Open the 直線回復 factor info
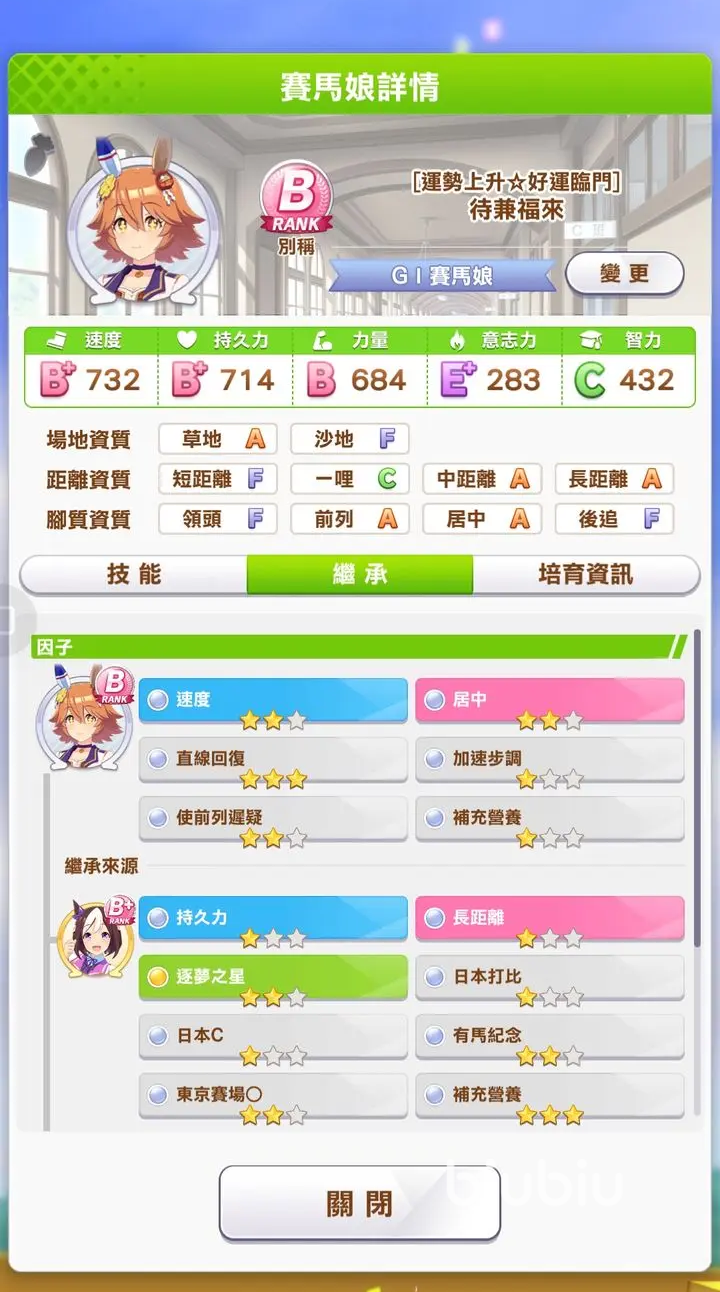 click(x=273, y=759)
